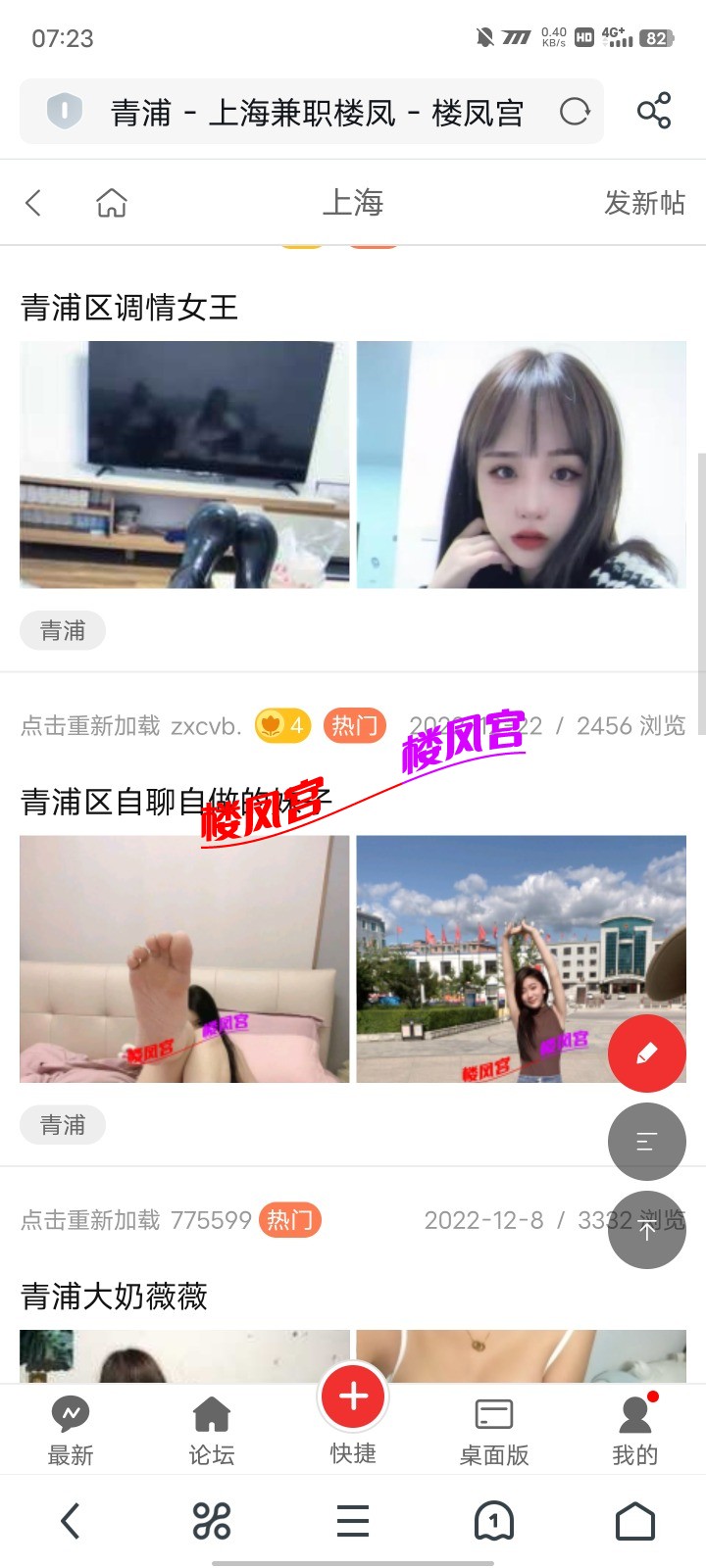This screenshot has width=706, height=1568.
Task: Tap the flower reward badge showing 4
Action: click(282, 726)
